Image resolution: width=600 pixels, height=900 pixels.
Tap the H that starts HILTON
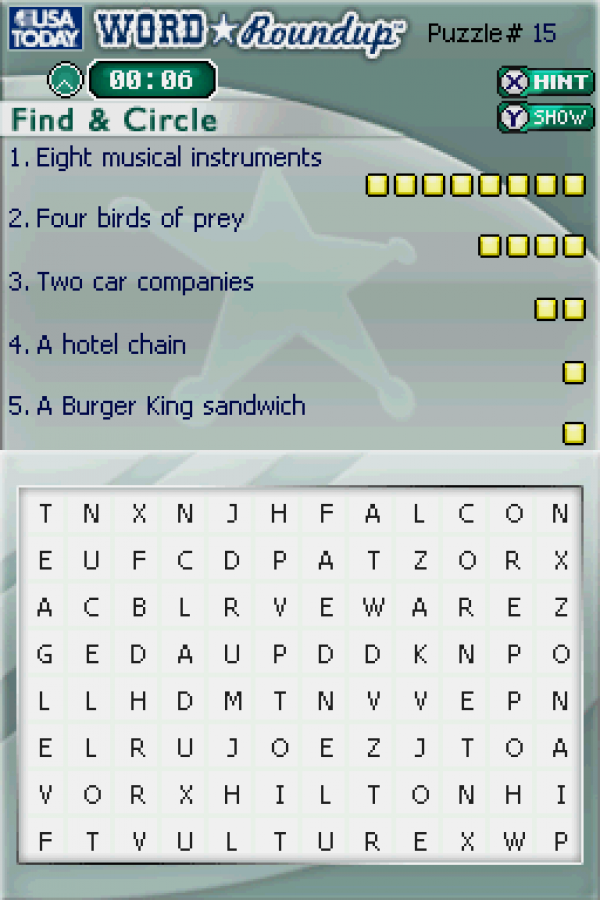pyautogui.click(x=232, y=795)
